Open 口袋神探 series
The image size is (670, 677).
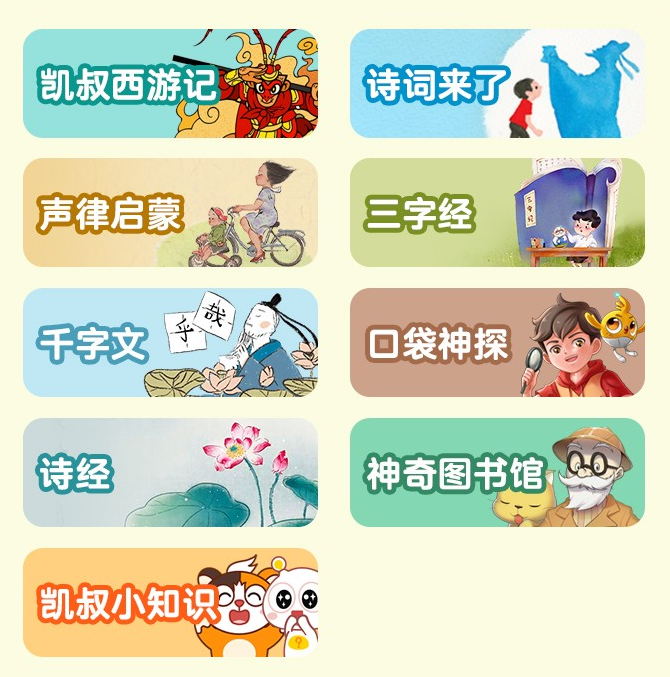coord(497,343)
